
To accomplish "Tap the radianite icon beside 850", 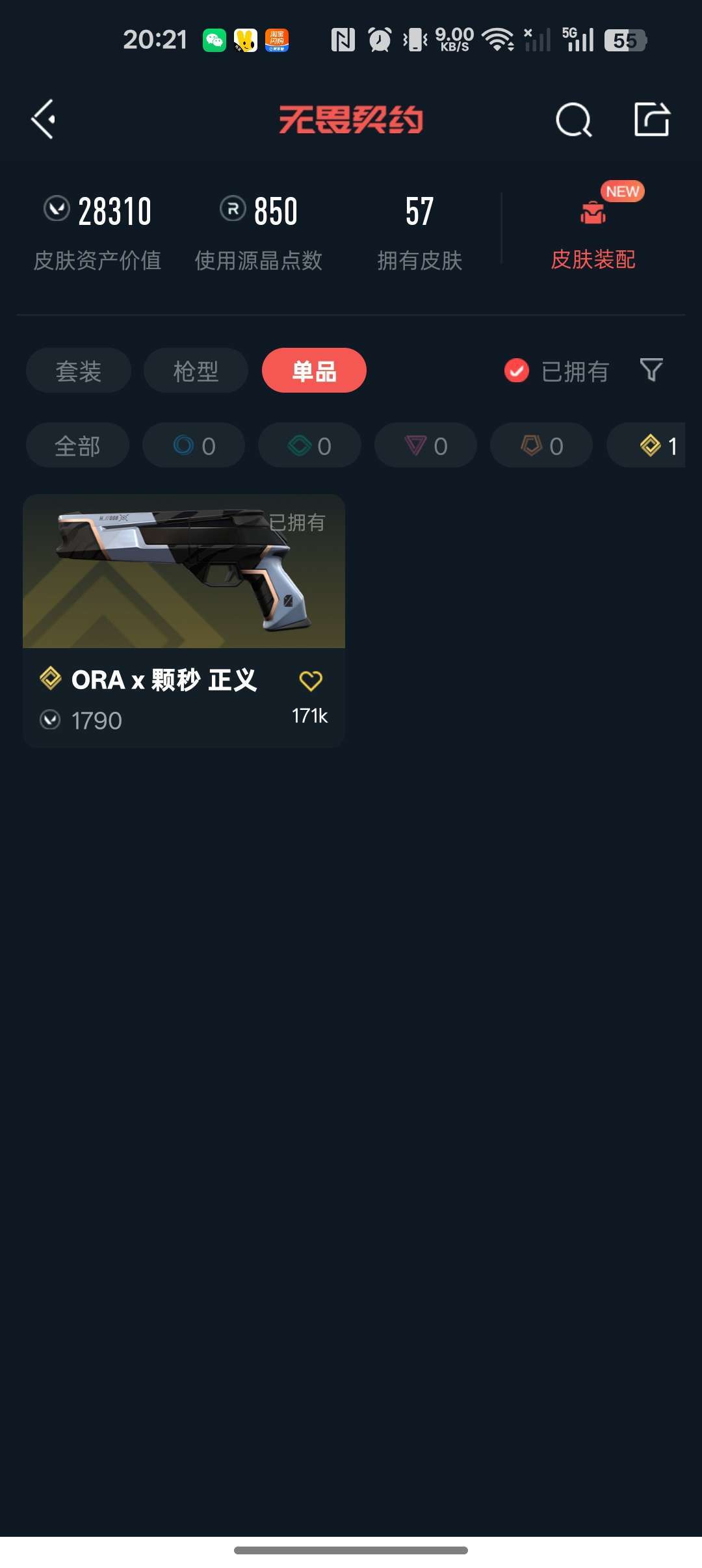I will pyautogui.click(x=234, y=209).
